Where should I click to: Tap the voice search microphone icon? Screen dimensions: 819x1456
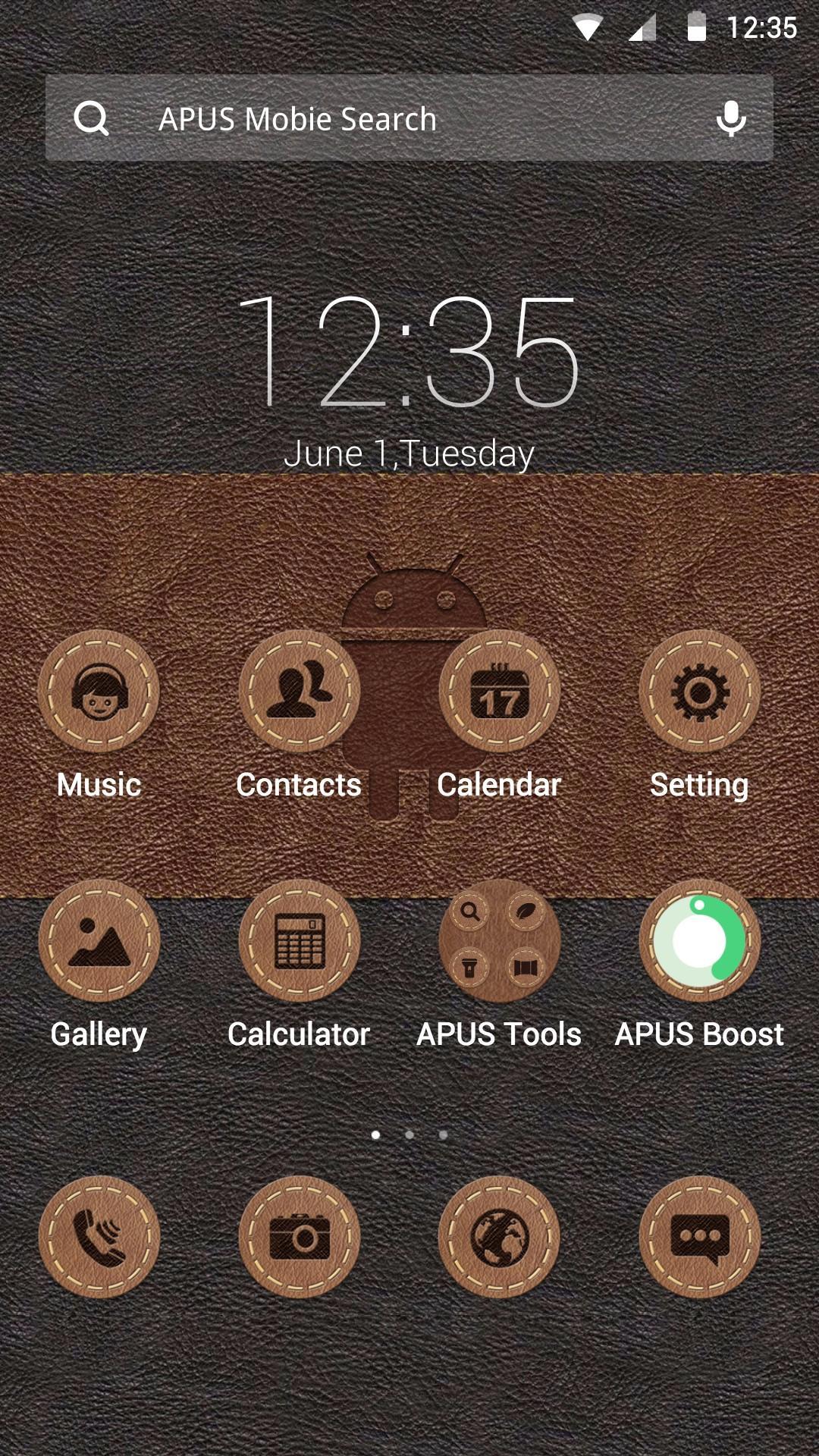point(730,118)
